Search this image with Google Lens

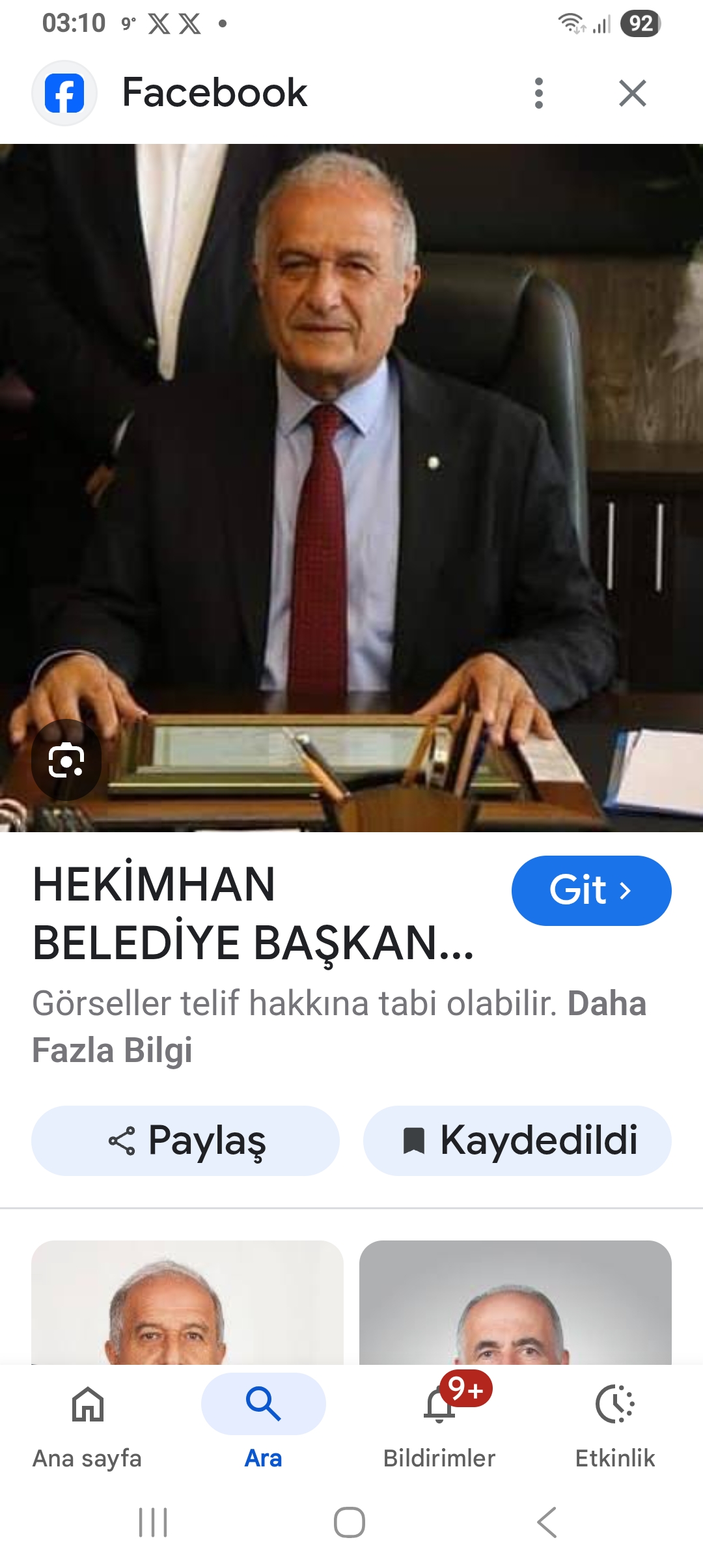[66, 760]
